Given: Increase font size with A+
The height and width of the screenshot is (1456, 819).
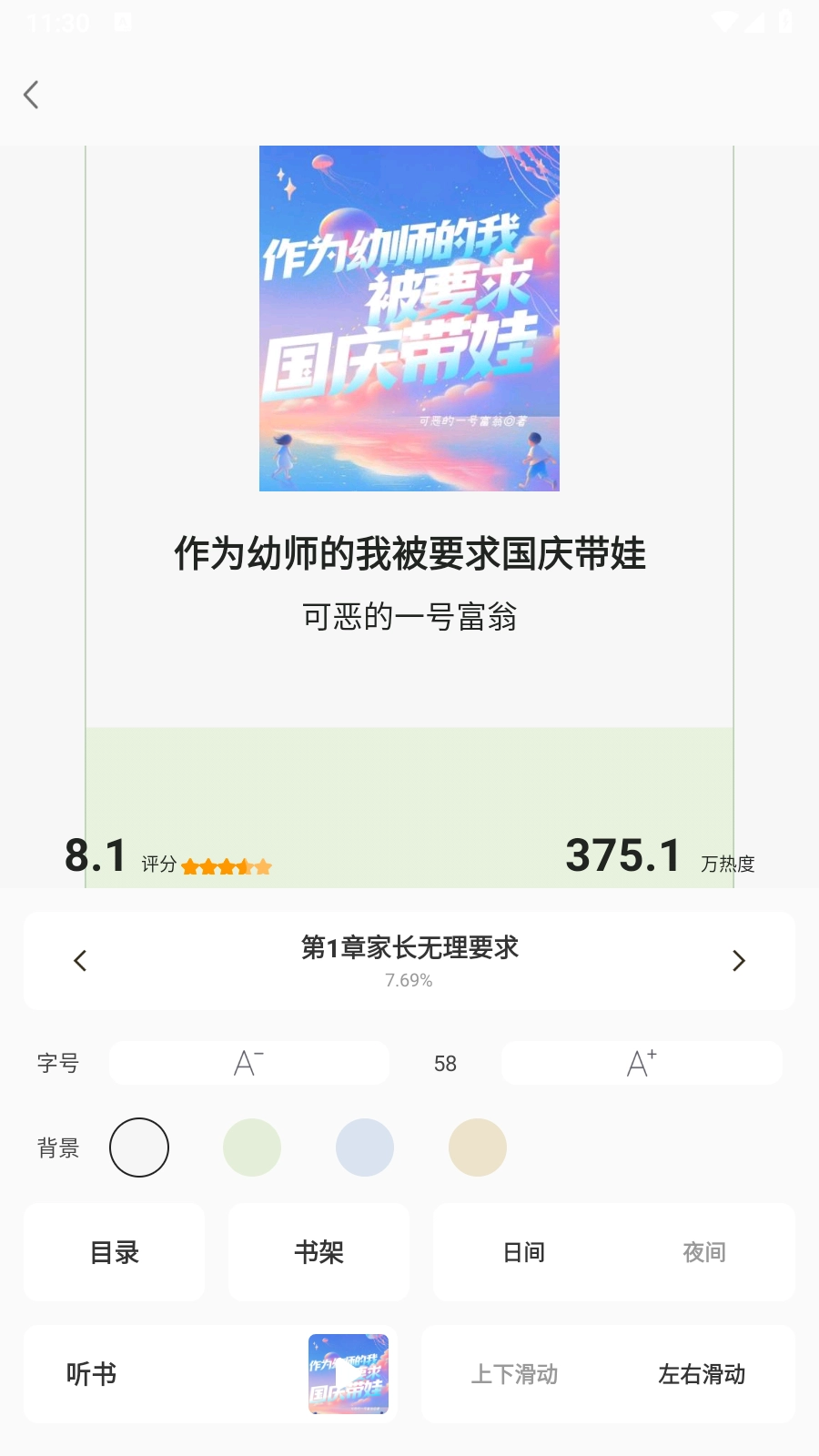Looking at the screenshot, I should point(642,1063).
